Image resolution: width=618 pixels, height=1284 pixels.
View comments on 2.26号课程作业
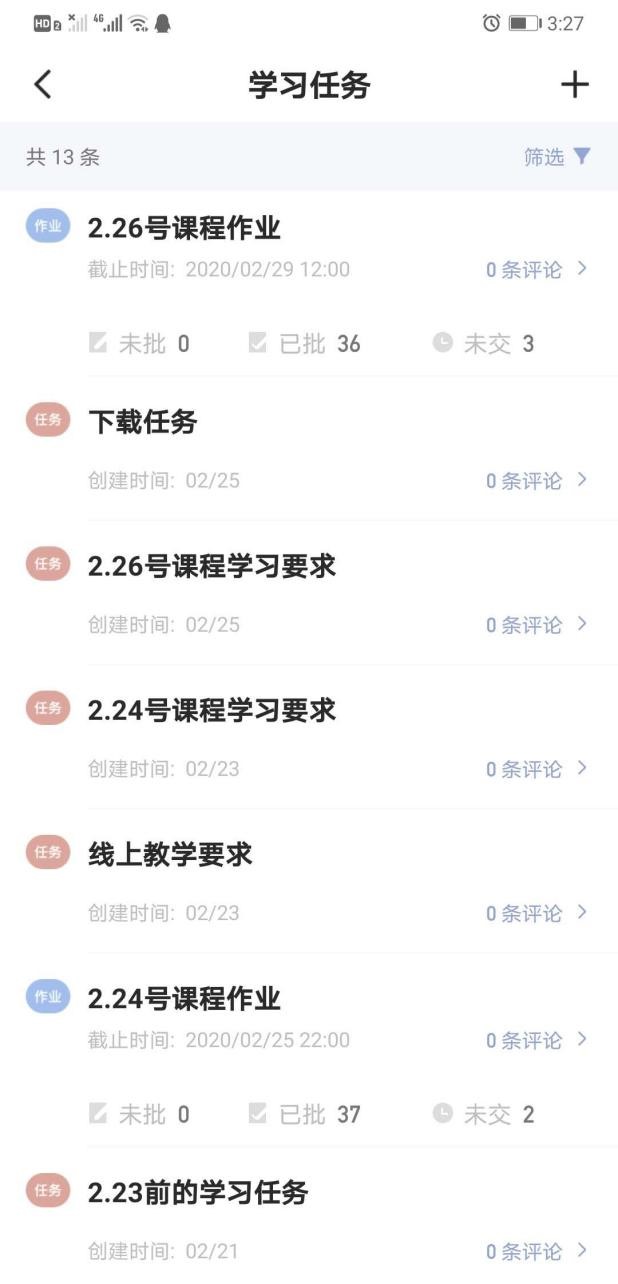535,270
